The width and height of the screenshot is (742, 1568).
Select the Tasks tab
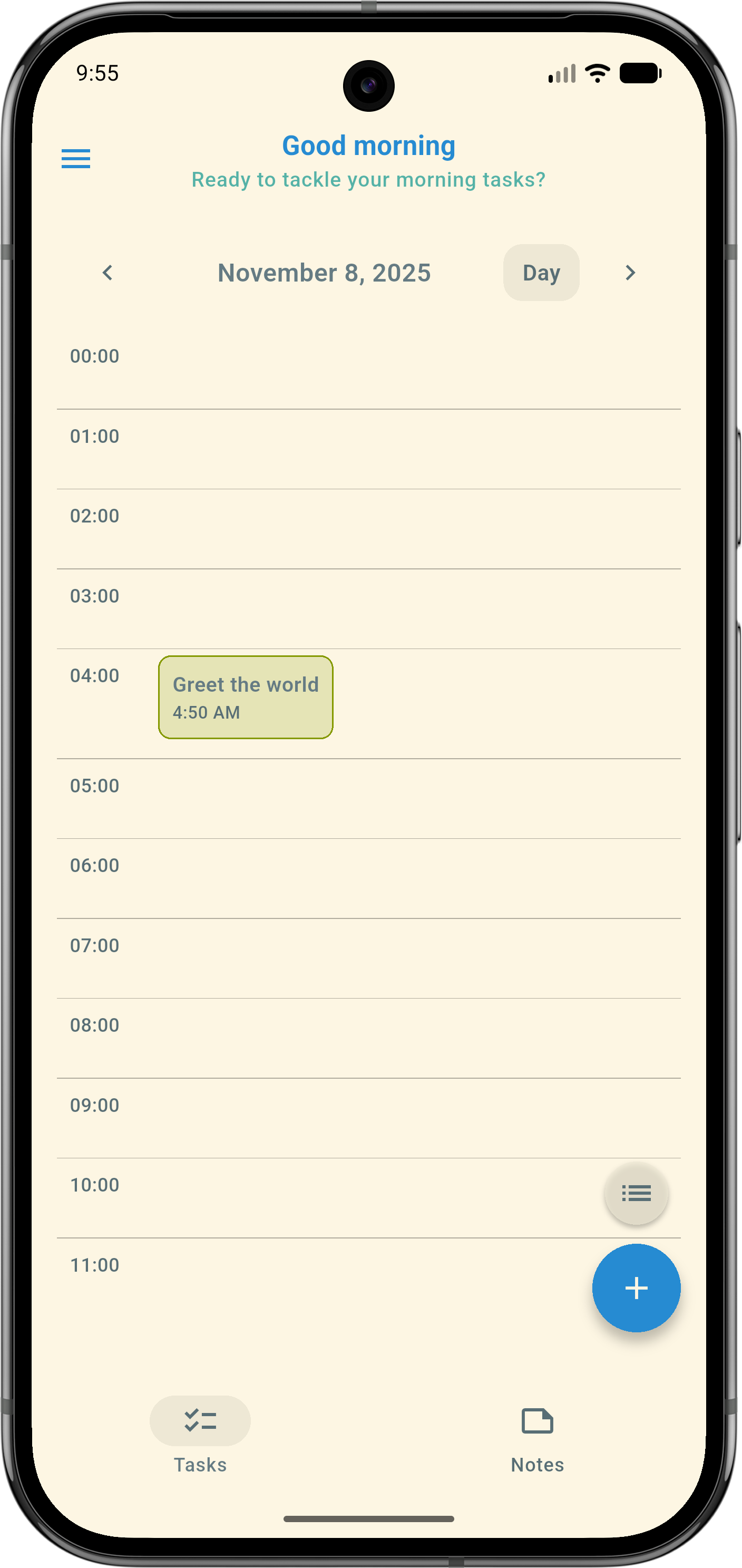(x=200, y=1439)
